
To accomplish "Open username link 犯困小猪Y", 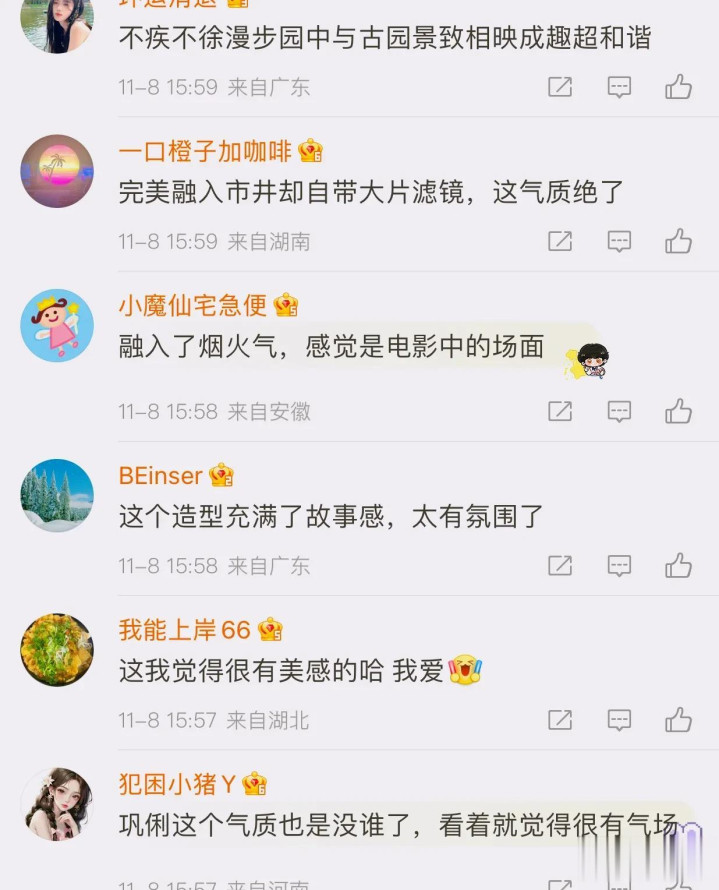I will click(x=177, y=784).
